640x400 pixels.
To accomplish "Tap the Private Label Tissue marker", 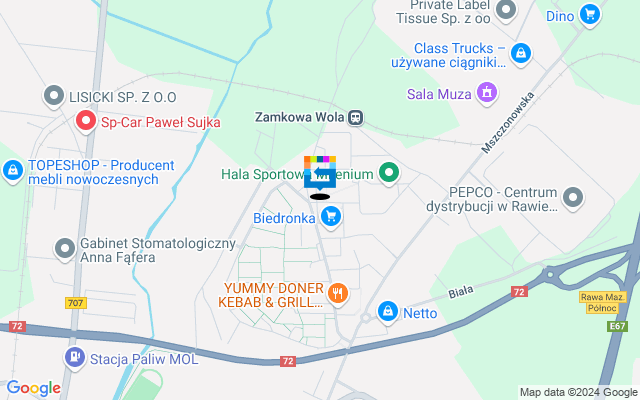I will tap(506, 11).
